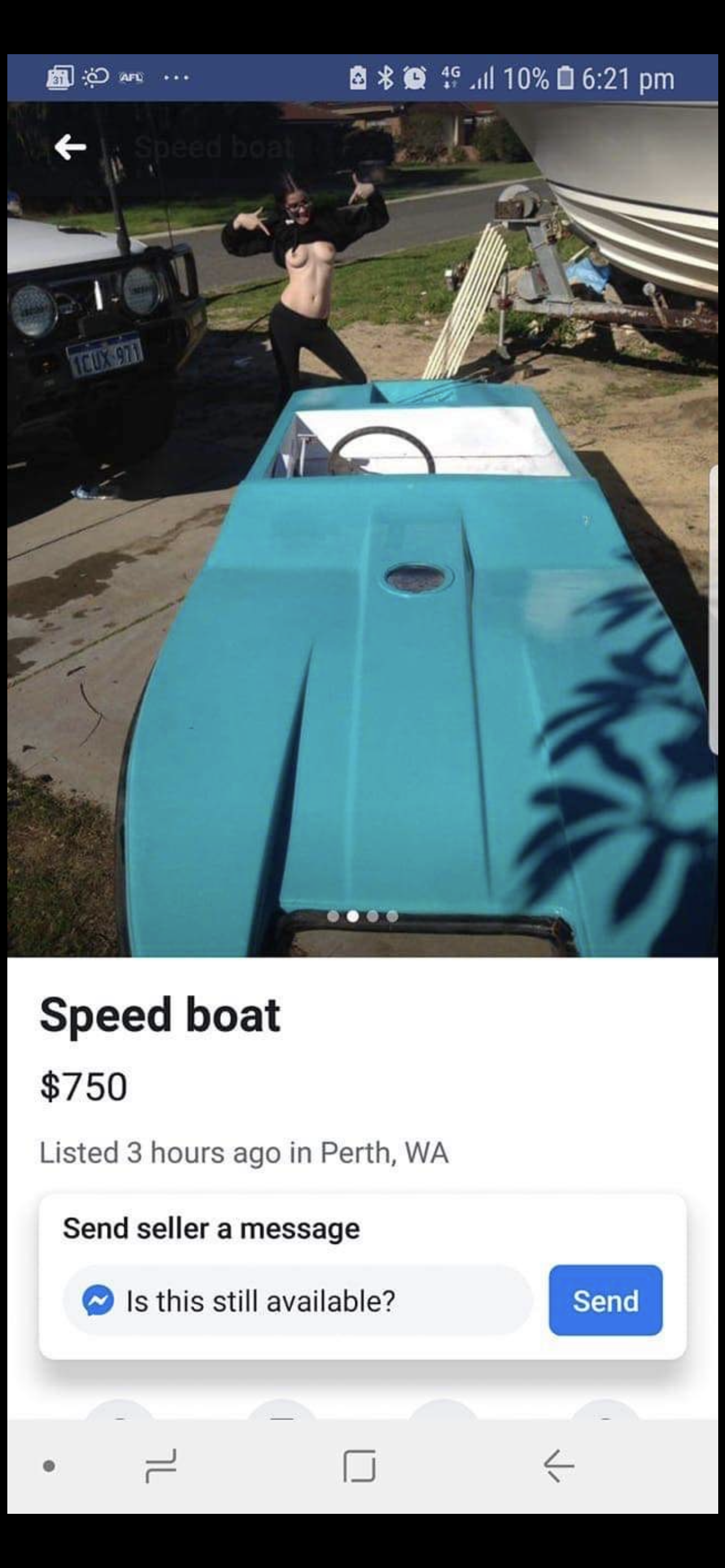Open recent apps from the navigation bar
This screenshot has height=1568, width=725.
(161, 1466)
